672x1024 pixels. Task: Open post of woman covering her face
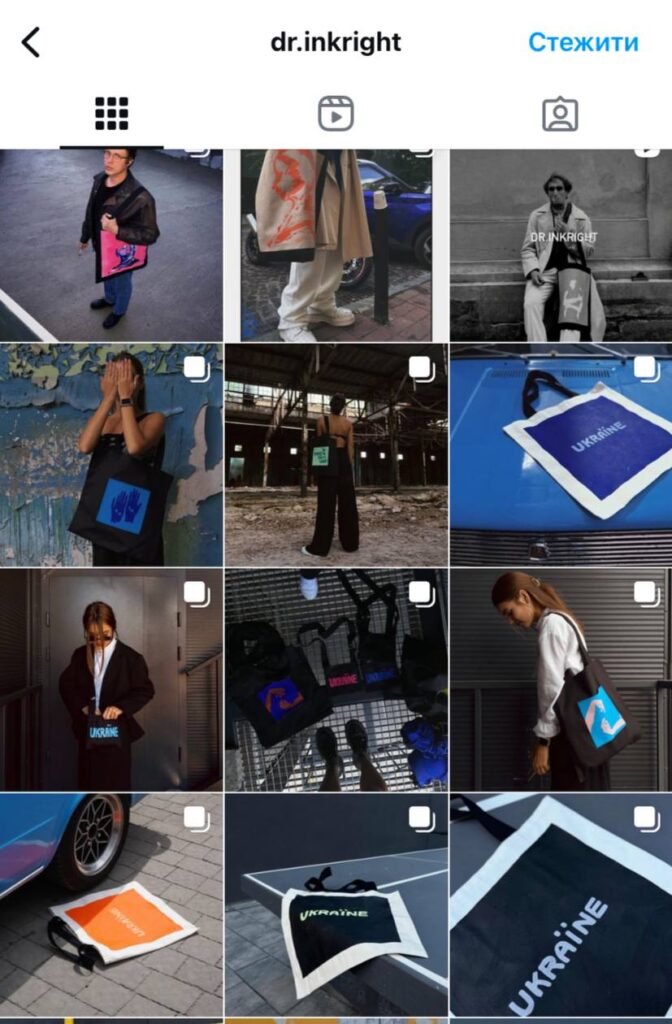pyautogui.click(x=111, y=455)
